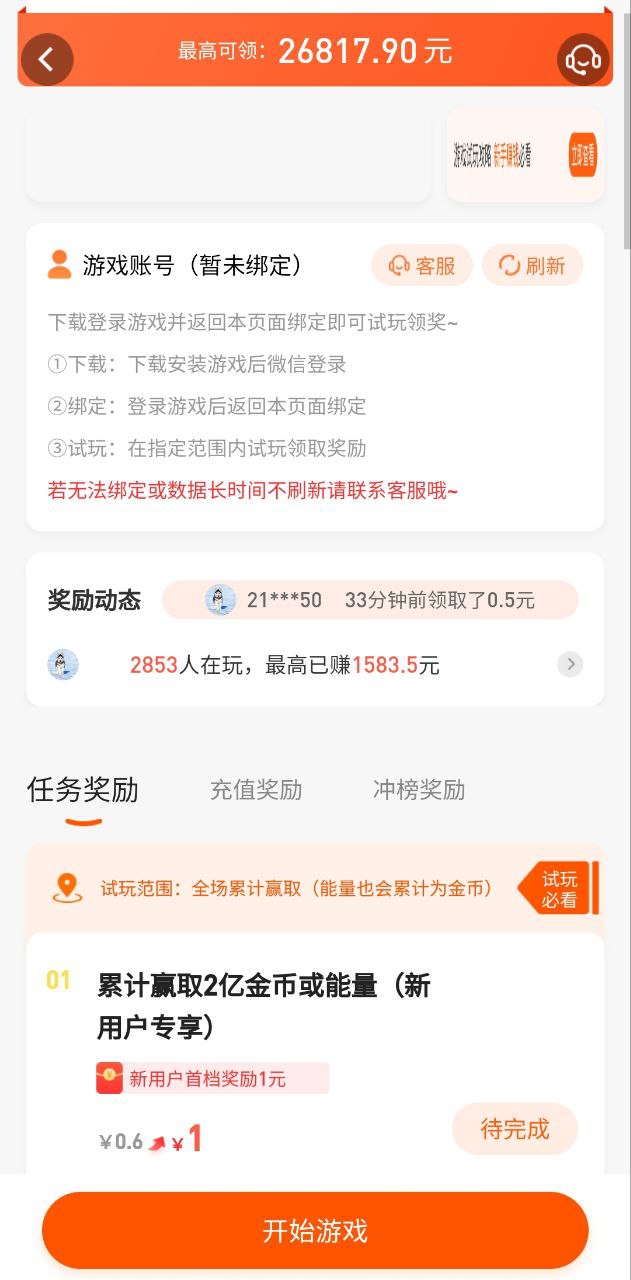Refresh game account with 刷新
The width and height of the screenshot is (631, 1280).
pyautogui.click(x=532, y=265)
